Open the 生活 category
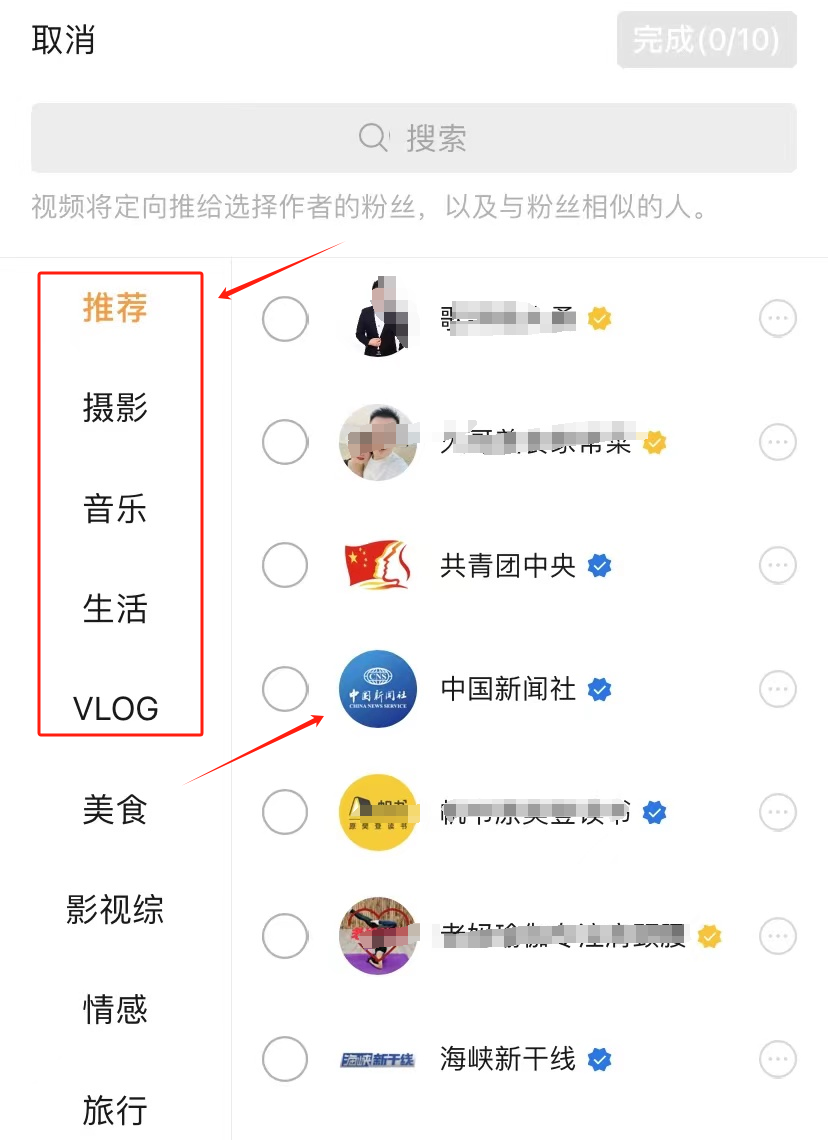This screenshot has height=1140, width=828. [x=115, y=609]
